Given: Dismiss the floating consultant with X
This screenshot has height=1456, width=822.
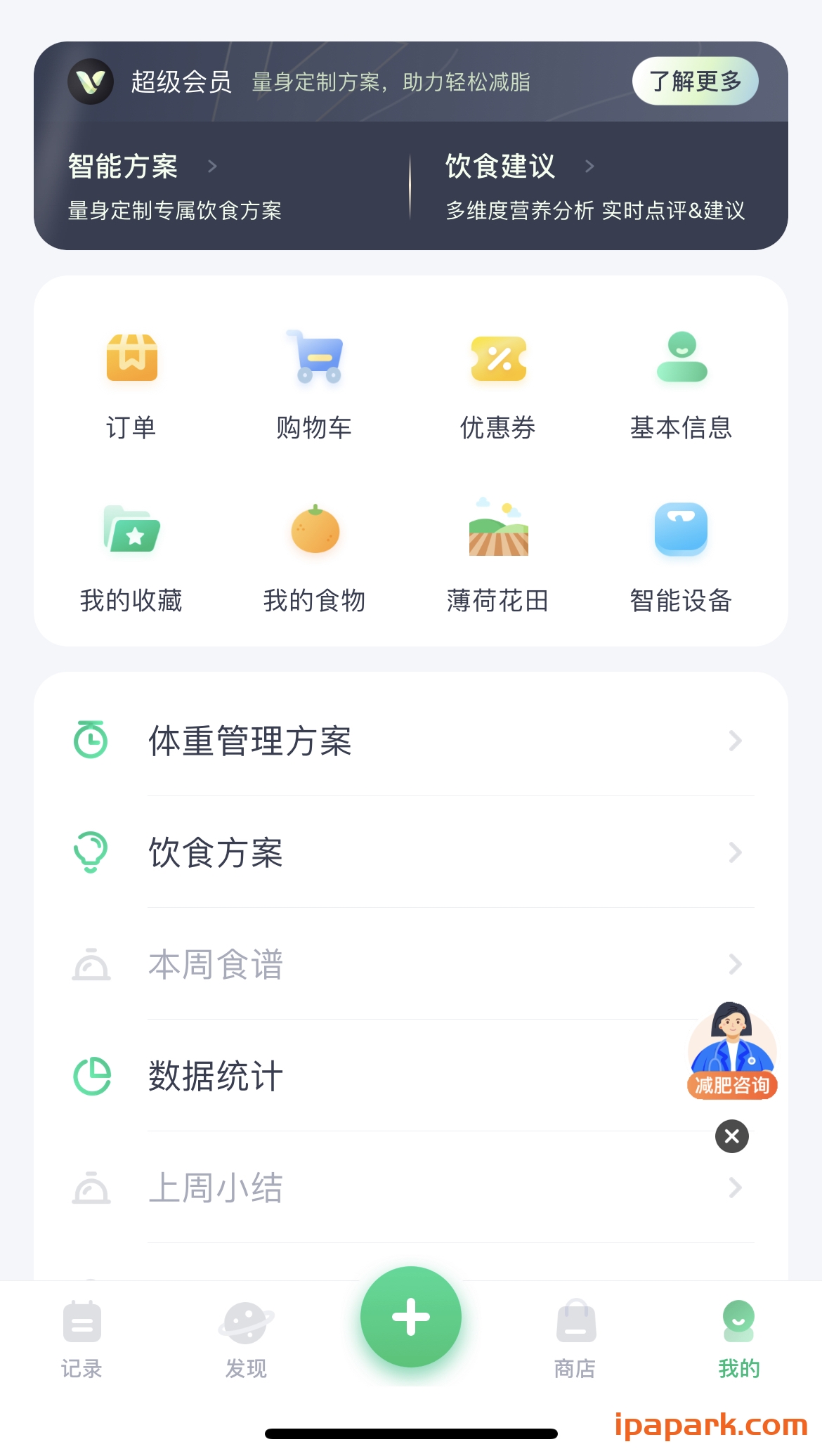Looking at the screenshot, I should coord(731,1136).
